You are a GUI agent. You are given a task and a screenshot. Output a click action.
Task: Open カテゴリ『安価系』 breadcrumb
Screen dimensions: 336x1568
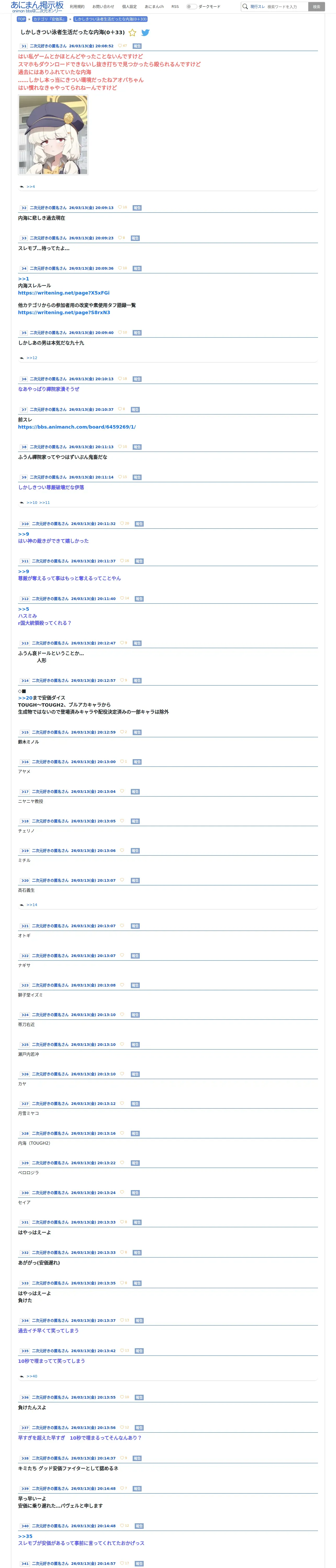coord(49,19)
